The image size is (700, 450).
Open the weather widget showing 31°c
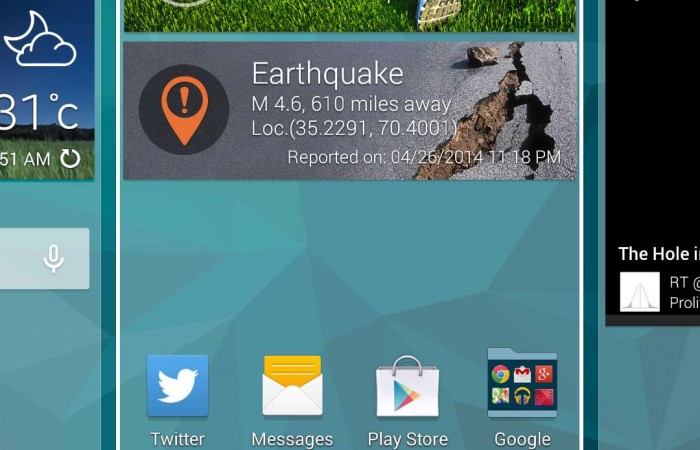click(40, 100)
